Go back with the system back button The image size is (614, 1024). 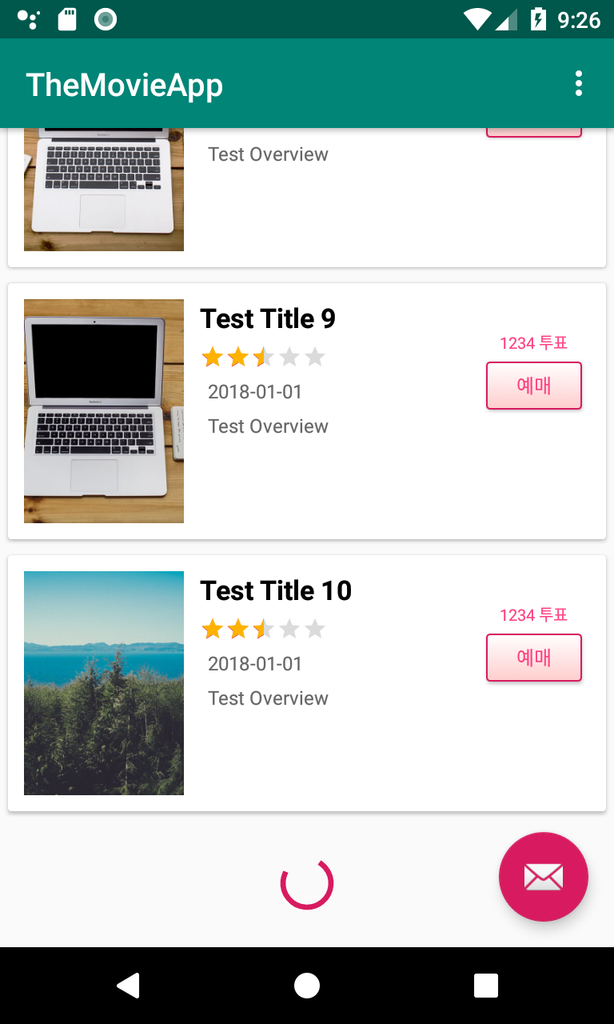[128, 986]
